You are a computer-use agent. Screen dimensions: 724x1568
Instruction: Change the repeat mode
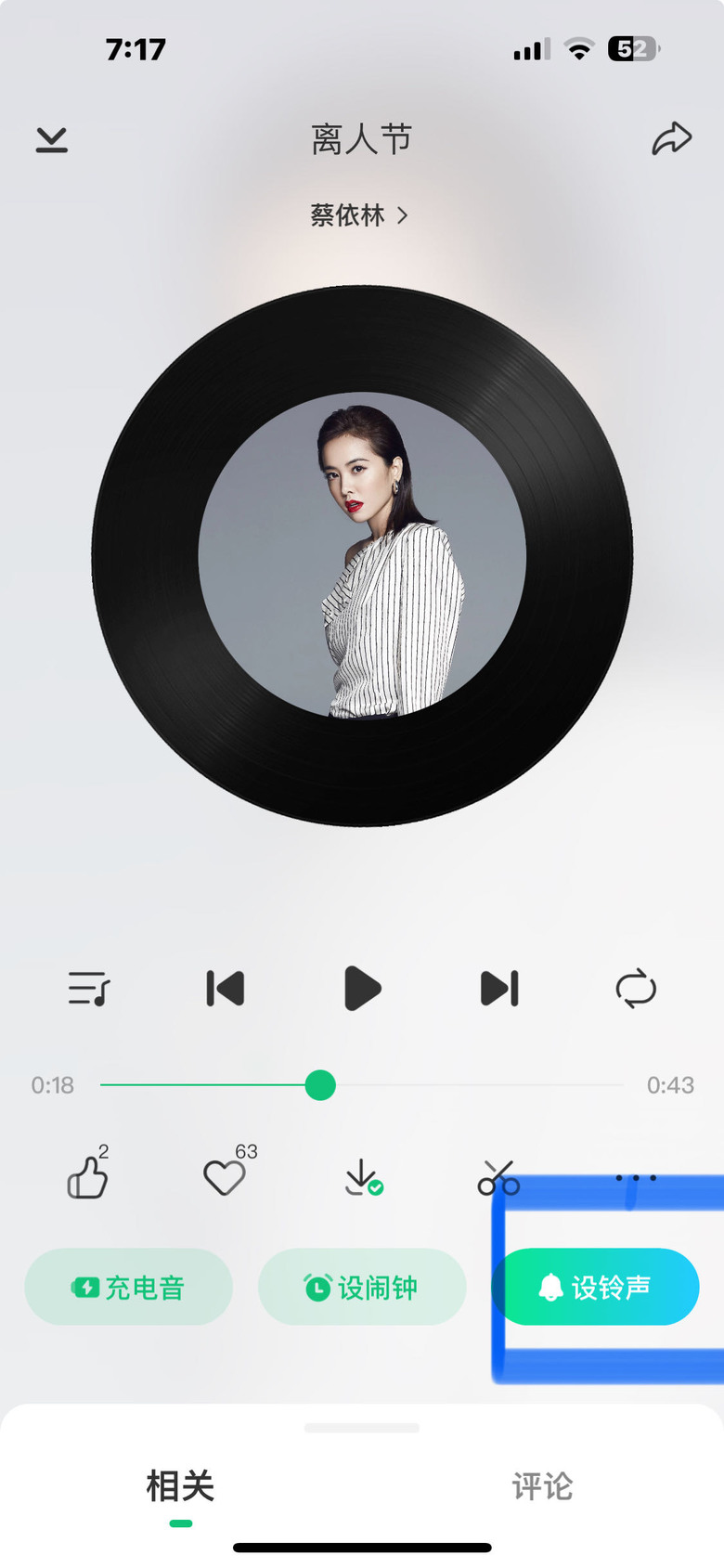point(636,989)
